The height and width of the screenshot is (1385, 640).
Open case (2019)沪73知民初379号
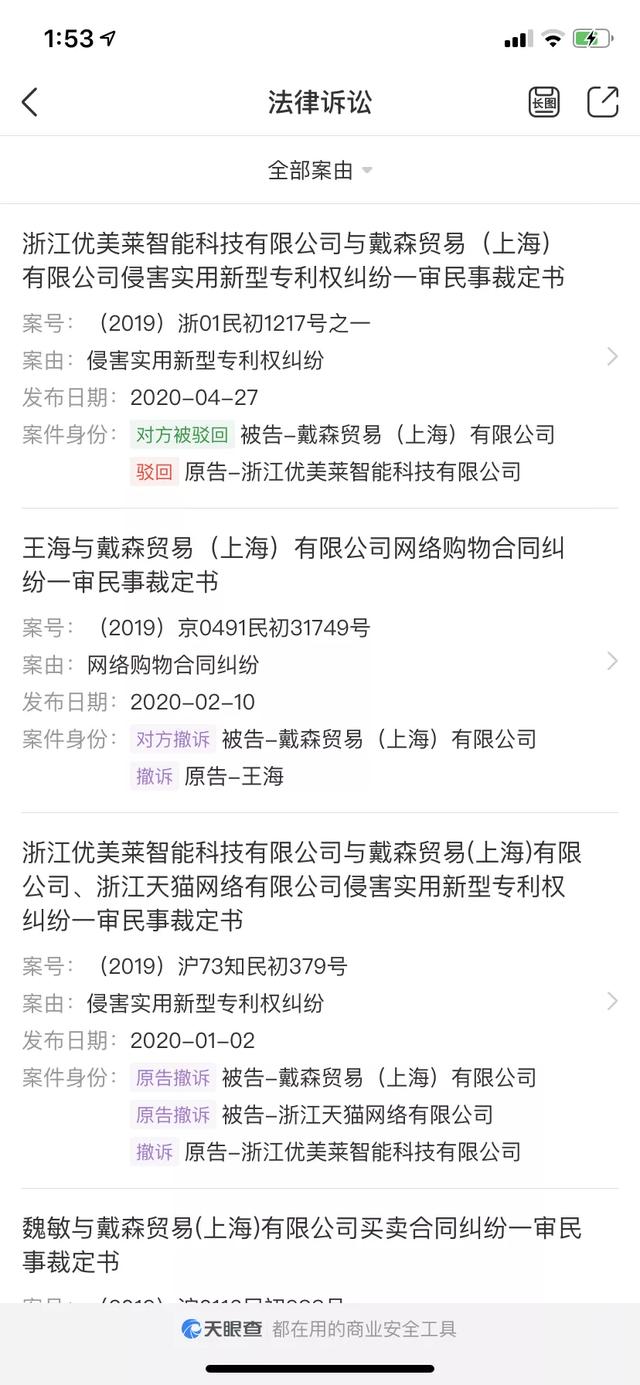tap(300, 885)
